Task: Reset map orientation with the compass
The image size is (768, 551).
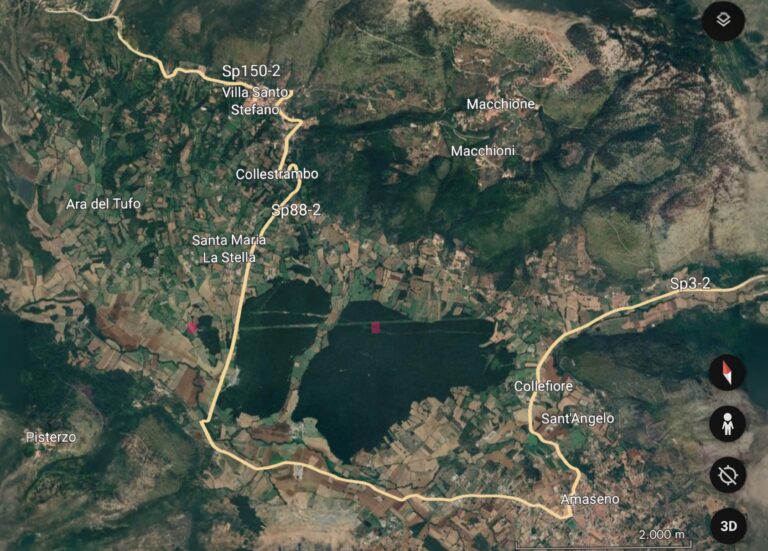Action: [727, 373]
